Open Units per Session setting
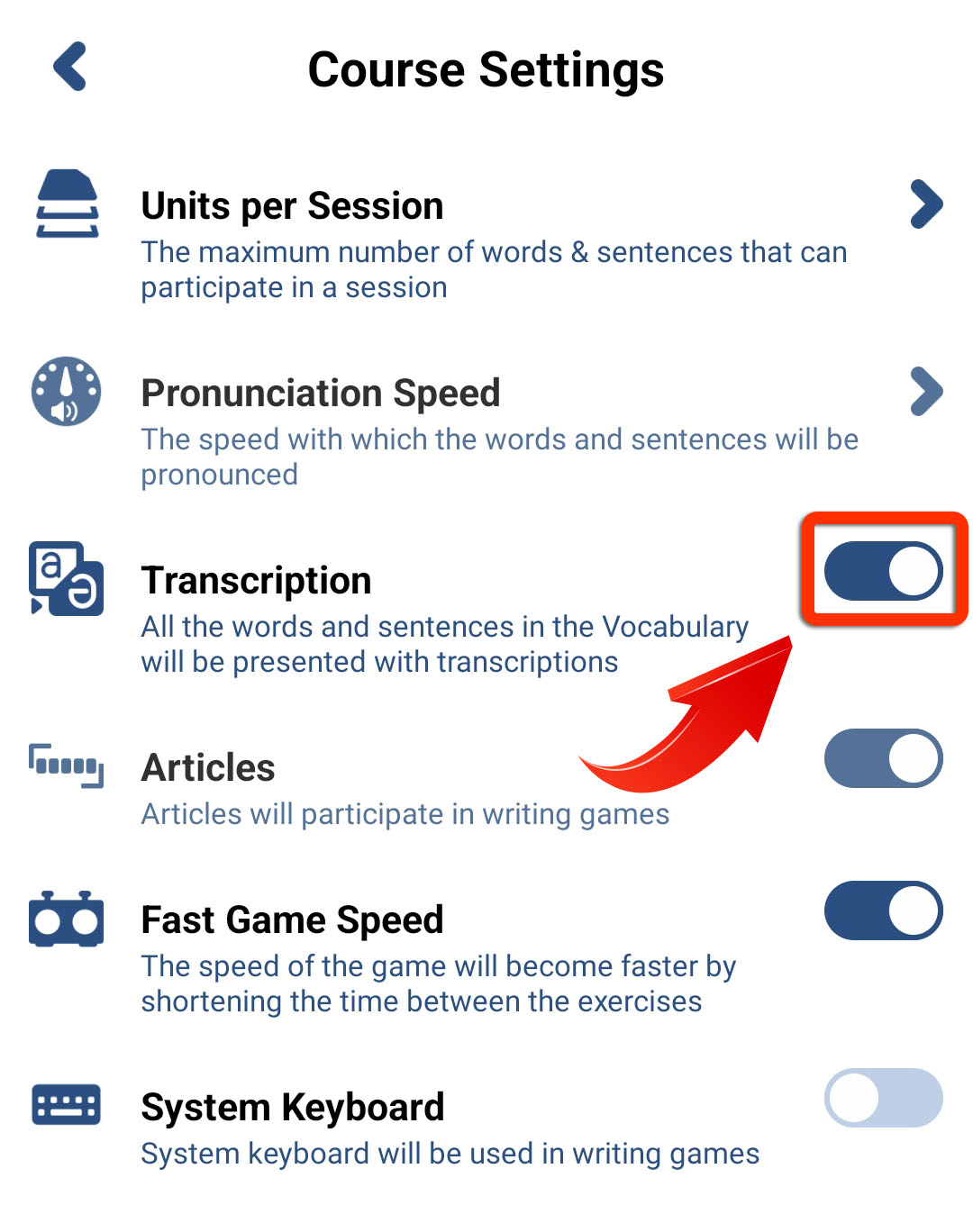This screenshot has width=973, height=1232. point(925,205)
